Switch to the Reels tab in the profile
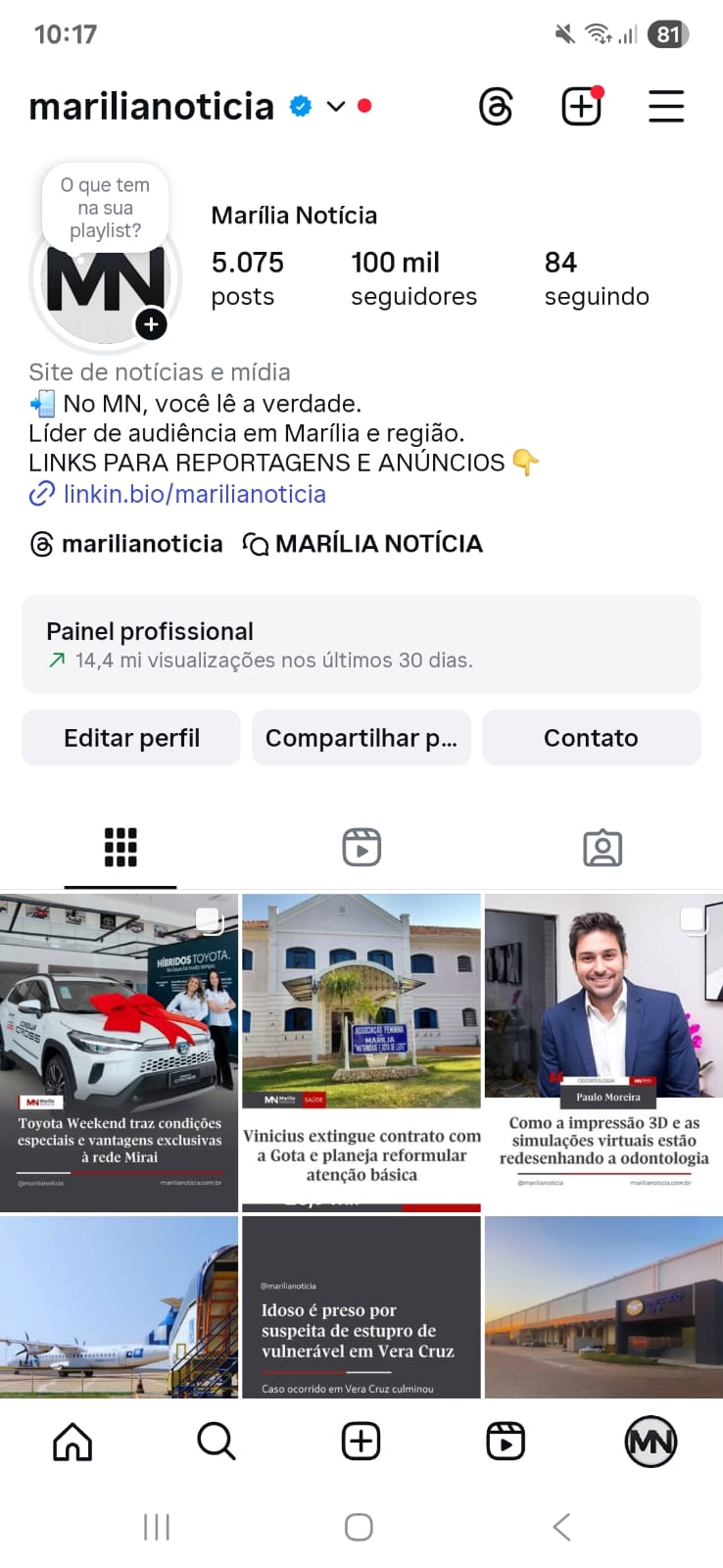The image size is (723, 1568). 361,847
